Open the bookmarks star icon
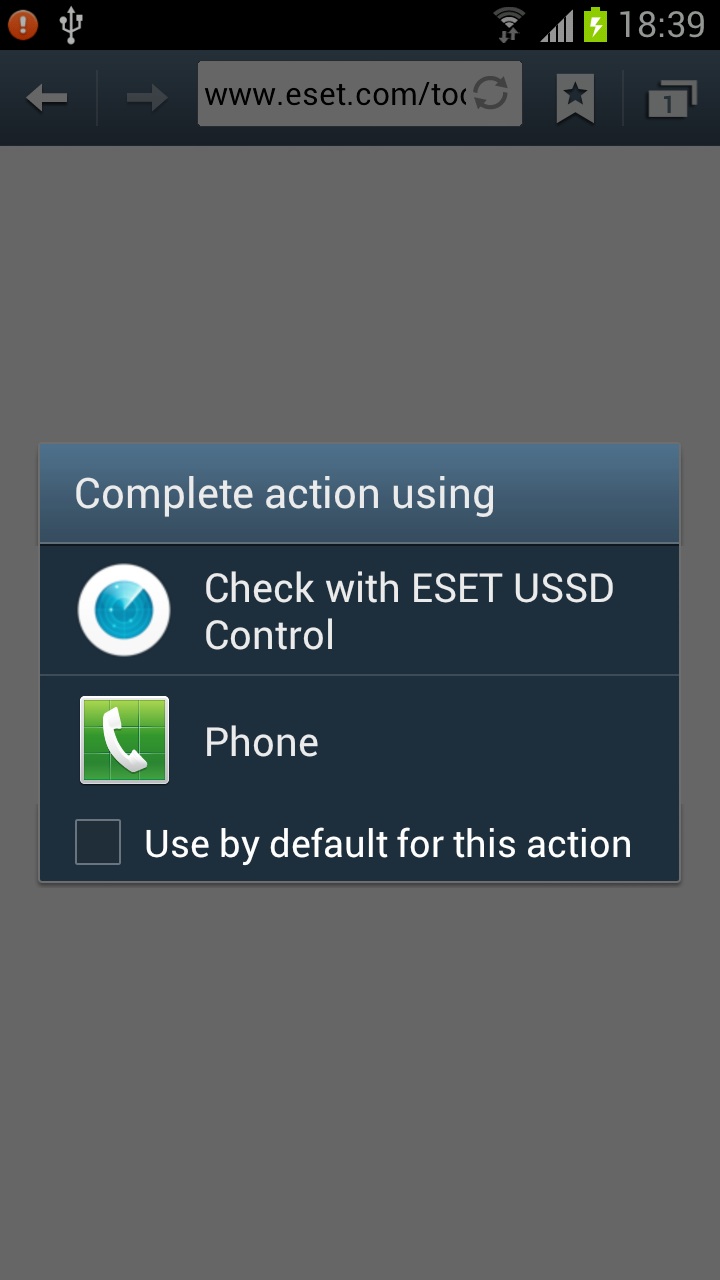 [x=575, y=97]
